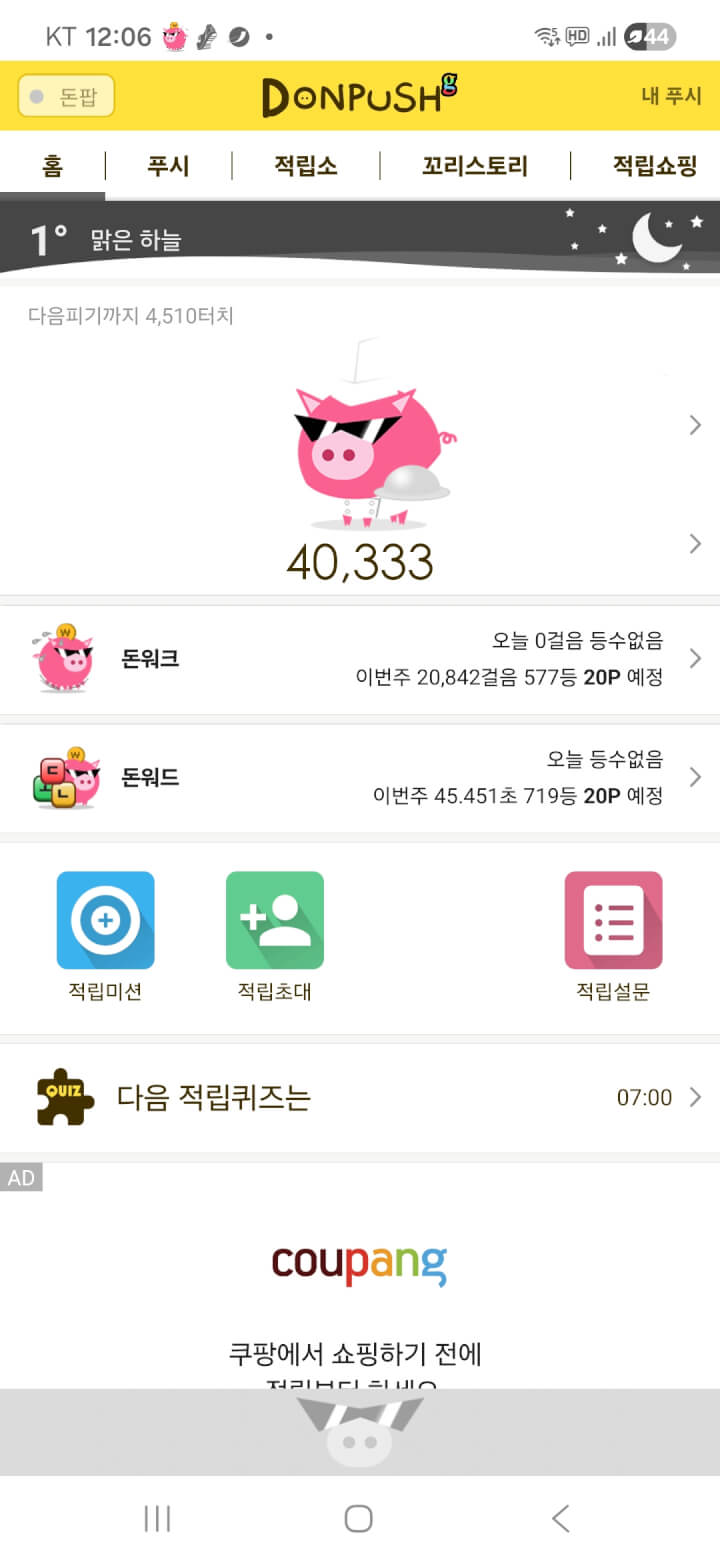Screen dimensions: 720x1560
Task: Switch to the 적립쇼핑 tab
Action: (654, 166)
